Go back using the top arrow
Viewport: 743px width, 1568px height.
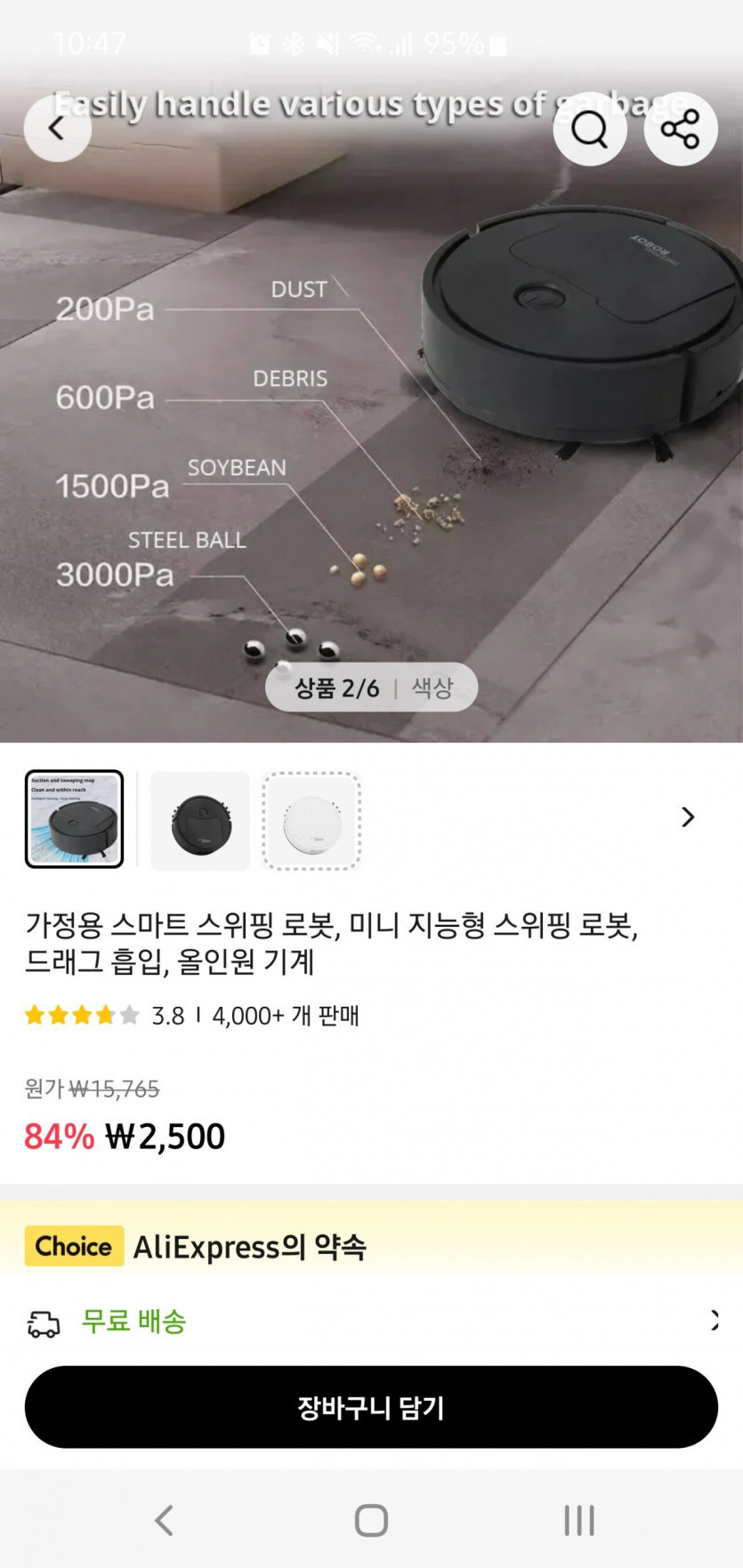coord(57,129)
